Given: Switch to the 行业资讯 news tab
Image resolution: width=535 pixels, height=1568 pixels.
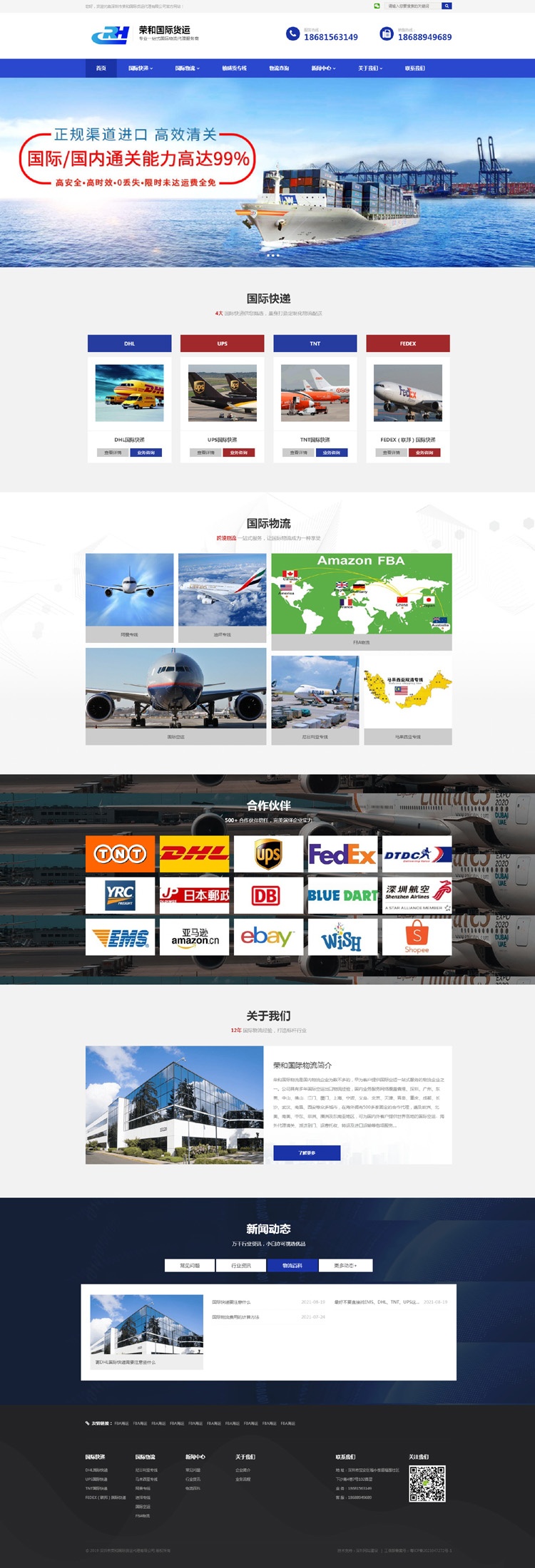Looking at the screenshot, I should point(241,1265).
